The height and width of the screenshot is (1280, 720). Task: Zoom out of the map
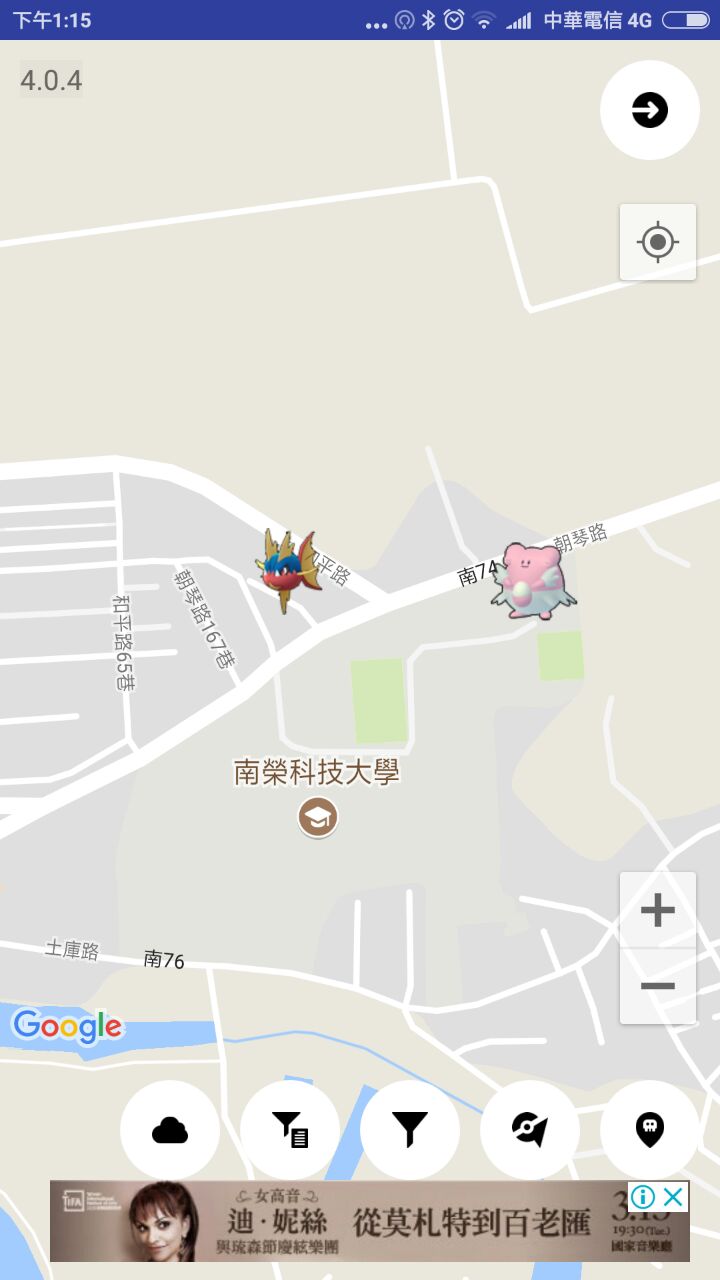click(x=657, y=986)
